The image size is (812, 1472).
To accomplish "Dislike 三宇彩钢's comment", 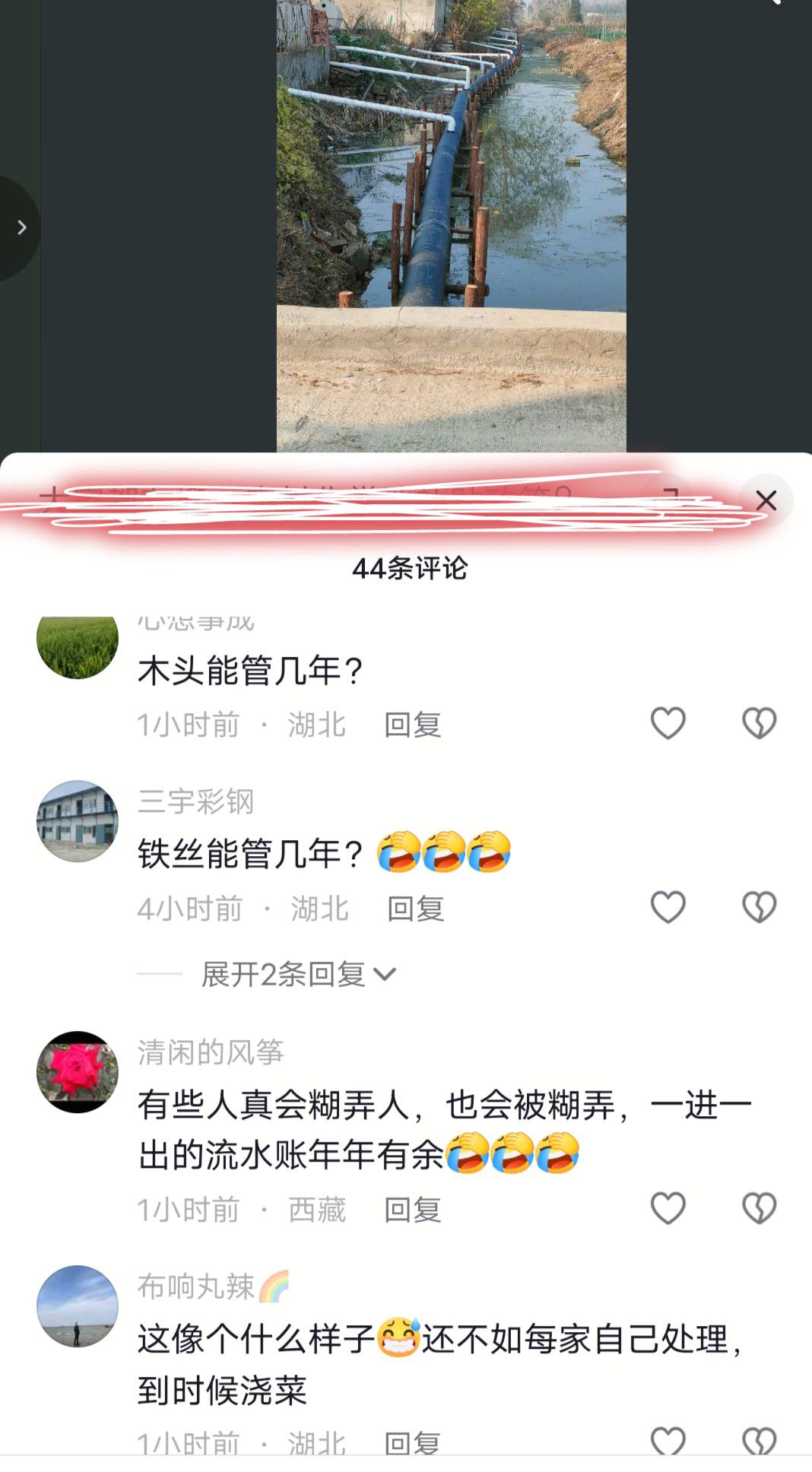I will pyautogui.click(x=759, y=907).
